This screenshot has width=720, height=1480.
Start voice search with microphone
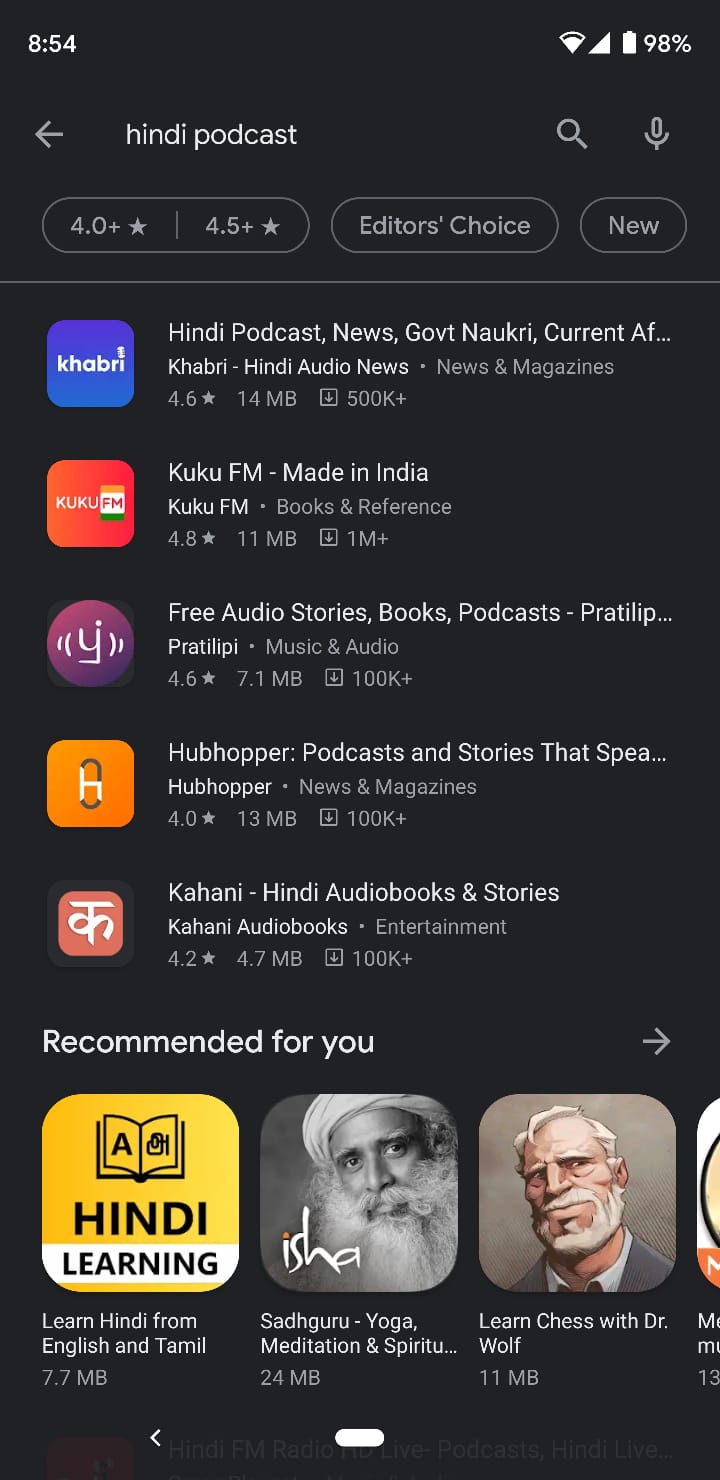(656, 133)
